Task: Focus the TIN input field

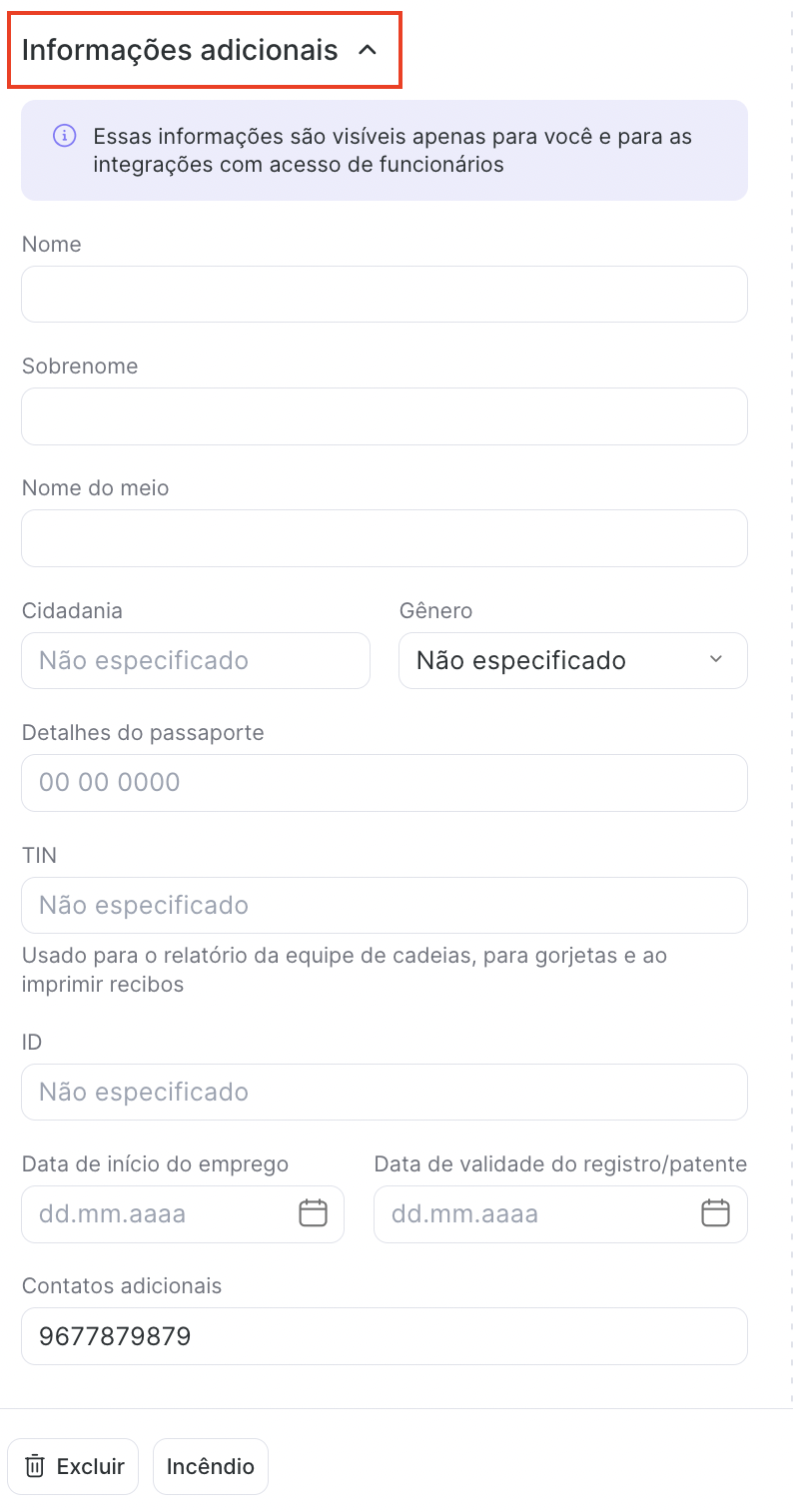Action: coord(385,905)
